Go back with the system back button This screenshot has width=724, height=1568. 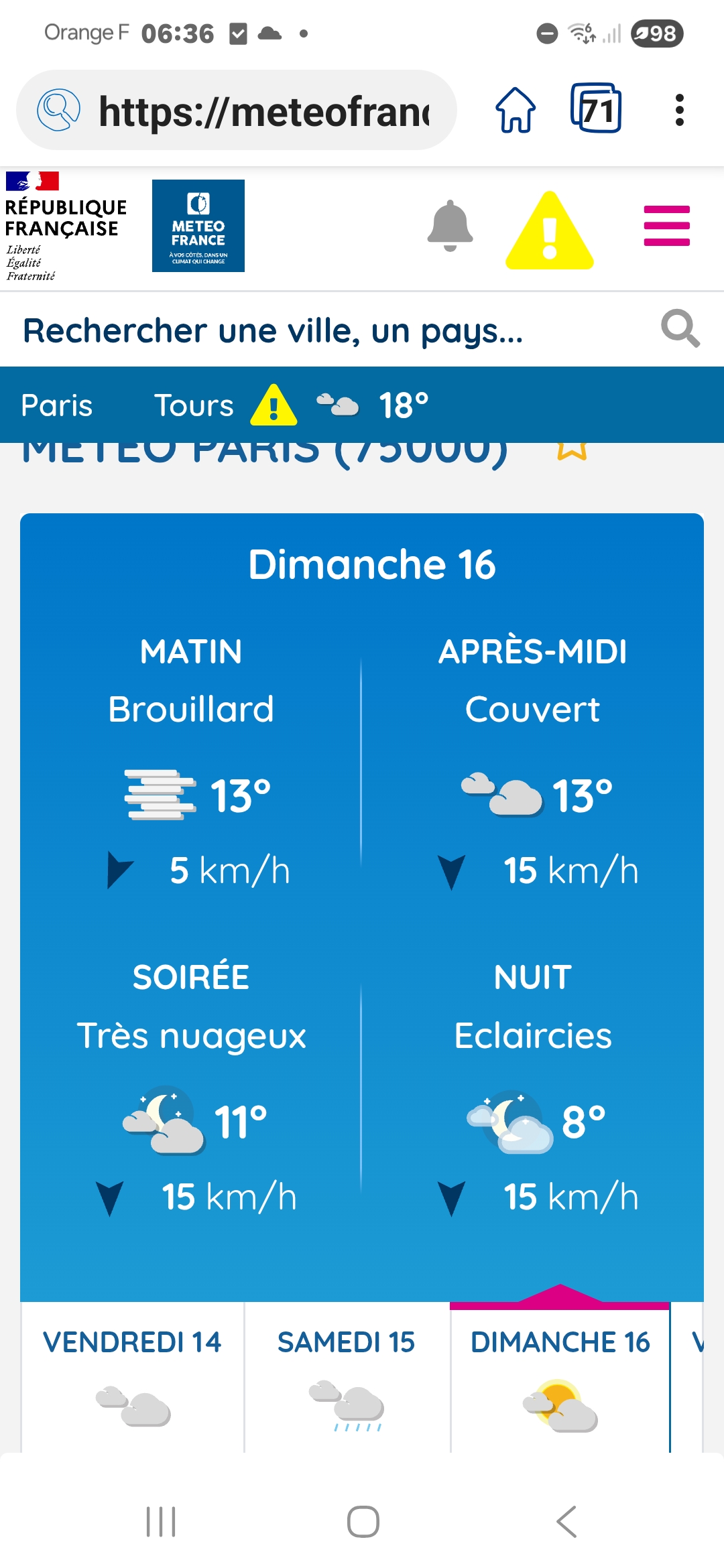tap(566, 1521)
